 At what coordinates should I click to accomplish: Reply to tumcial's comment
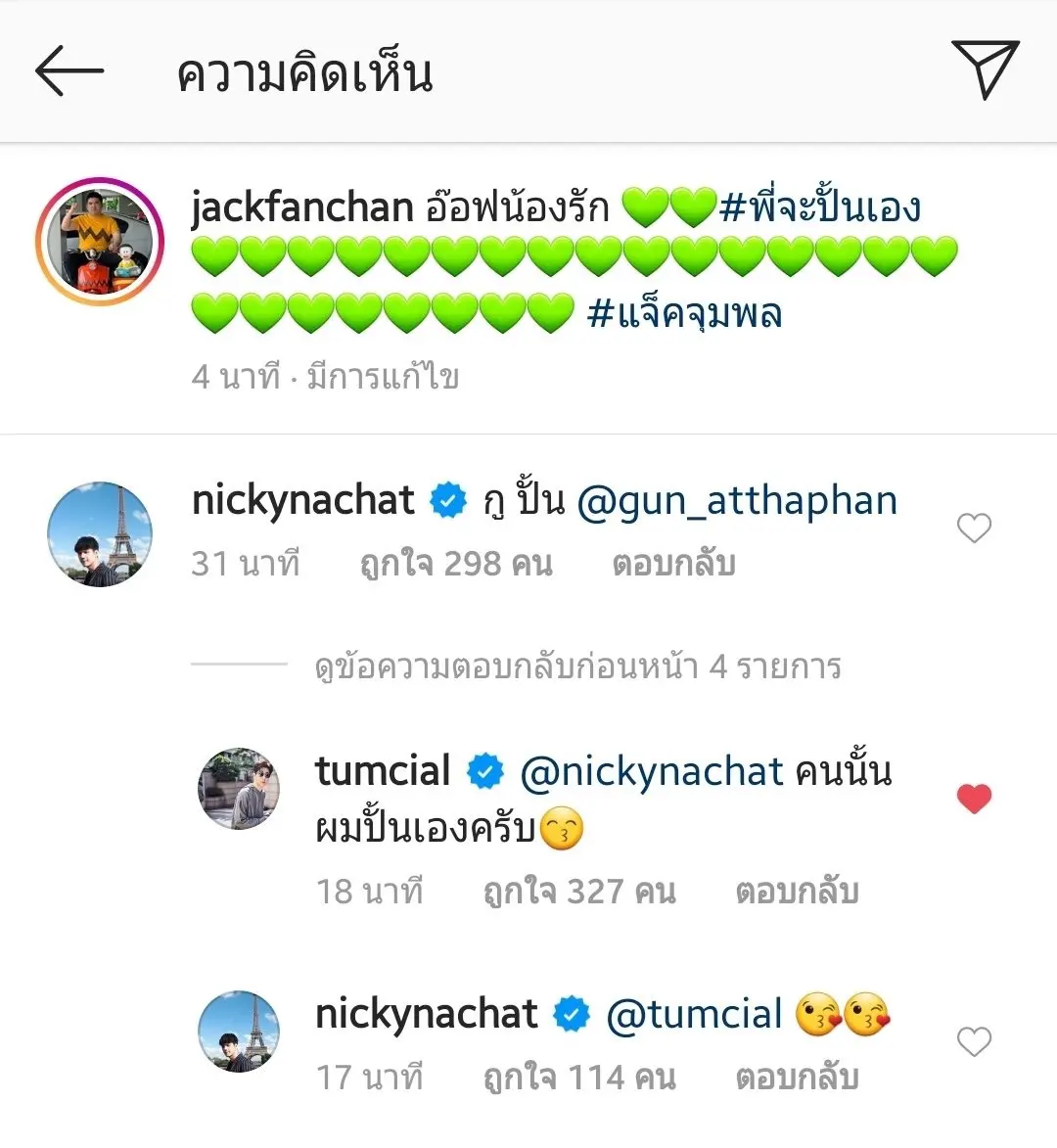(797, 892)
